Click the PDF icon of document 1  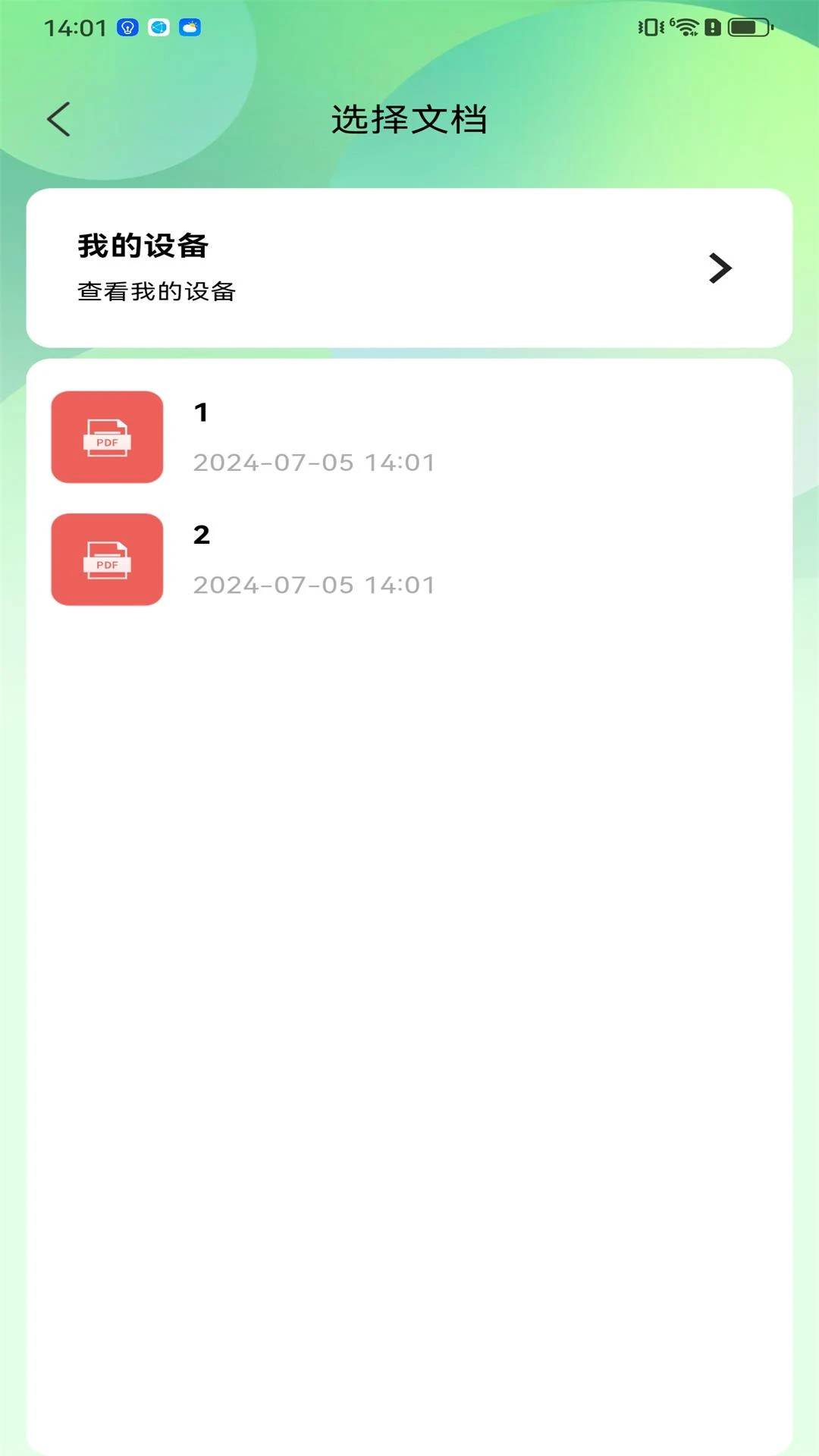(106, 438)
